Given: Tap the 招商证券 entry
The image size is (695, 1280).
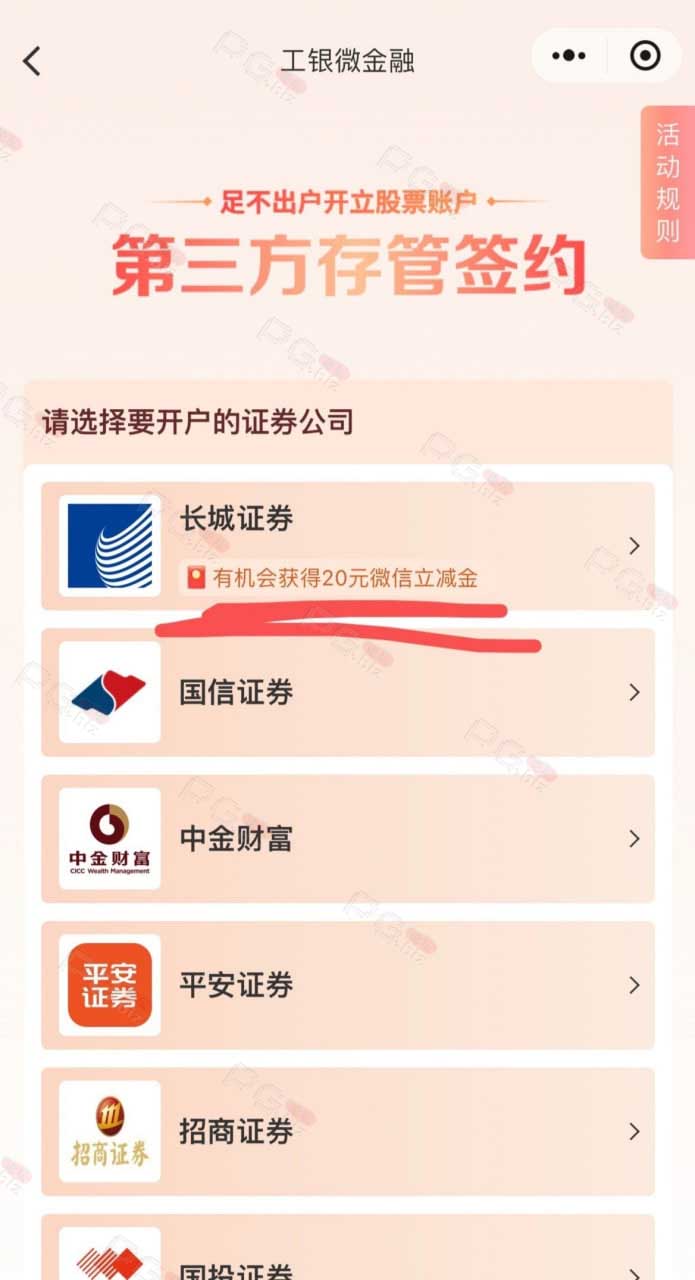Looking at the screenshot, I should click(x=348, y=1132).
